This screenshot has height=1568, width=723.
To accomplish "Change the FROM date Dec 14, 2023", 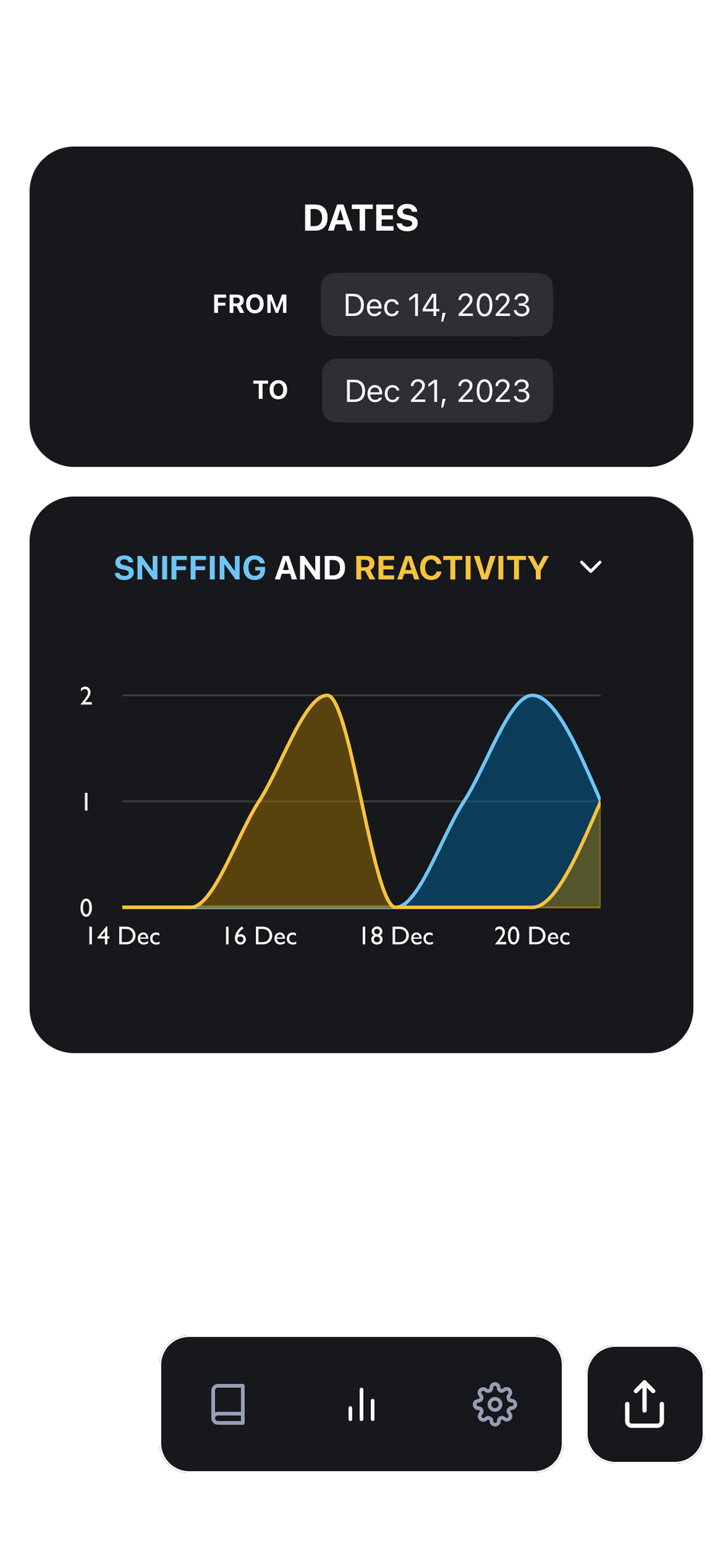I will pos(437,305).
